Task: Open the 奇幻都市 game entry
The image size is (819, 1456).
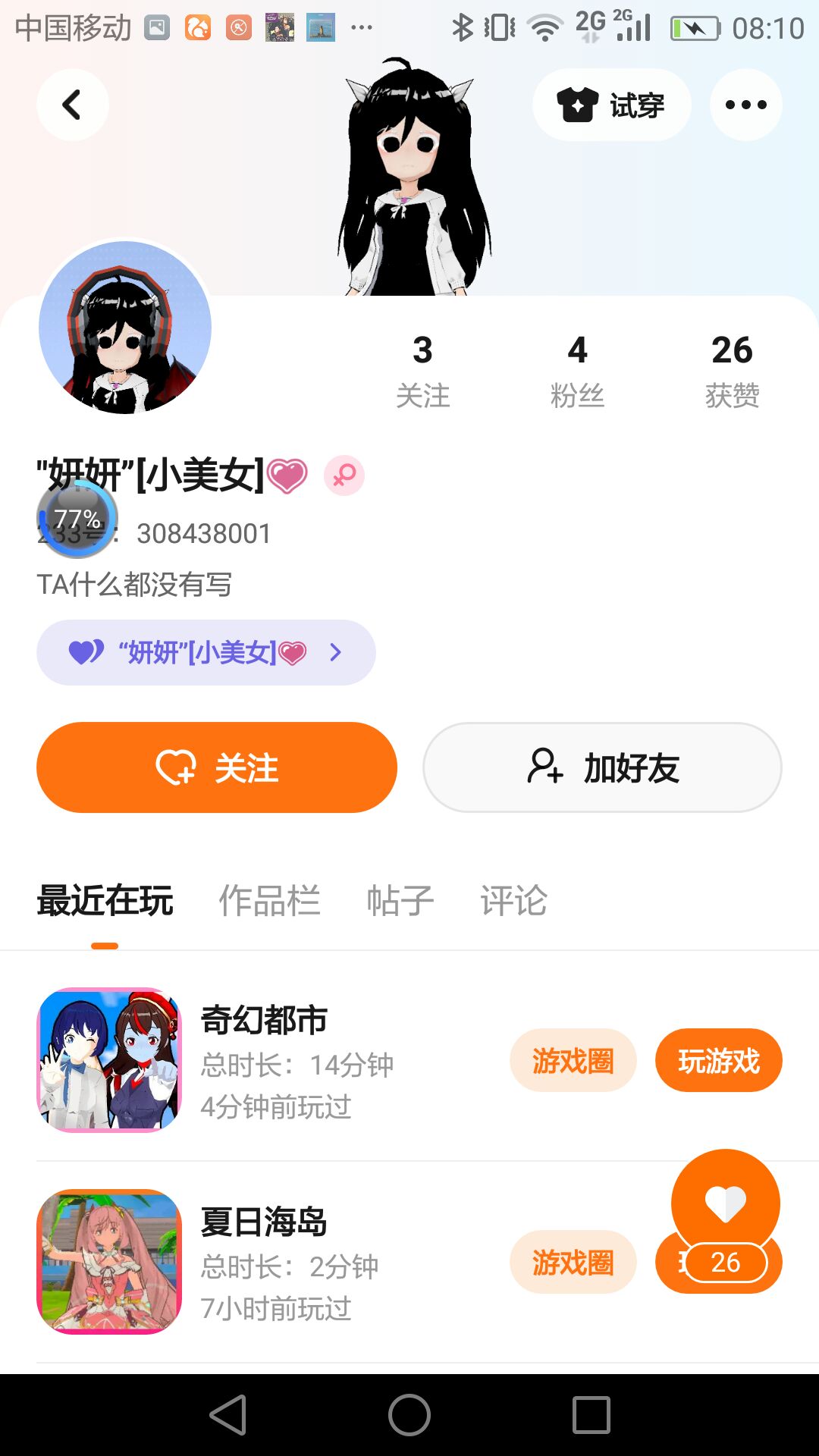Action: click(x=264, y=1059)
